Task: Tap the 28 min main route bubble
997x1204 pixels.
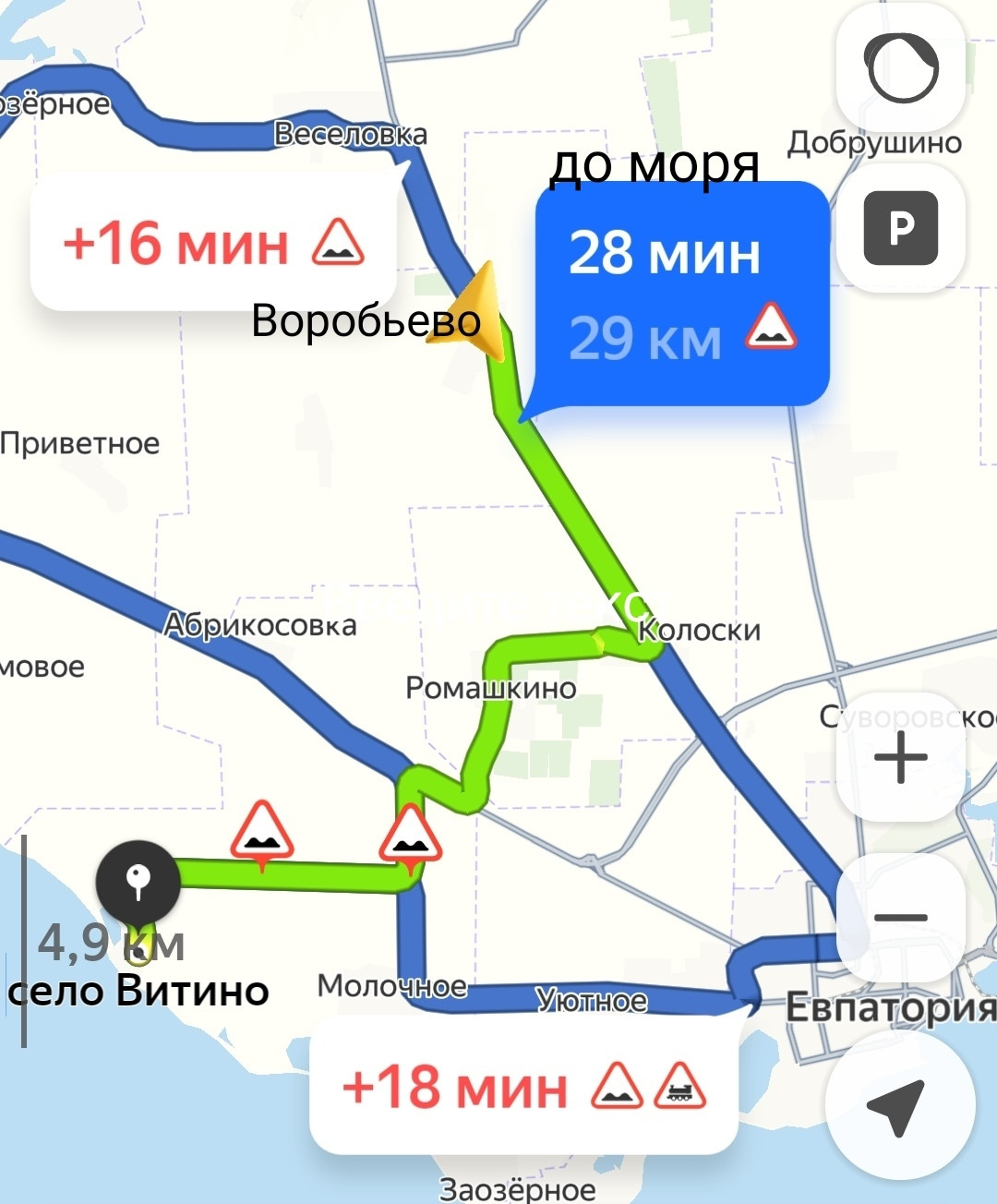Action: (682, 294)
